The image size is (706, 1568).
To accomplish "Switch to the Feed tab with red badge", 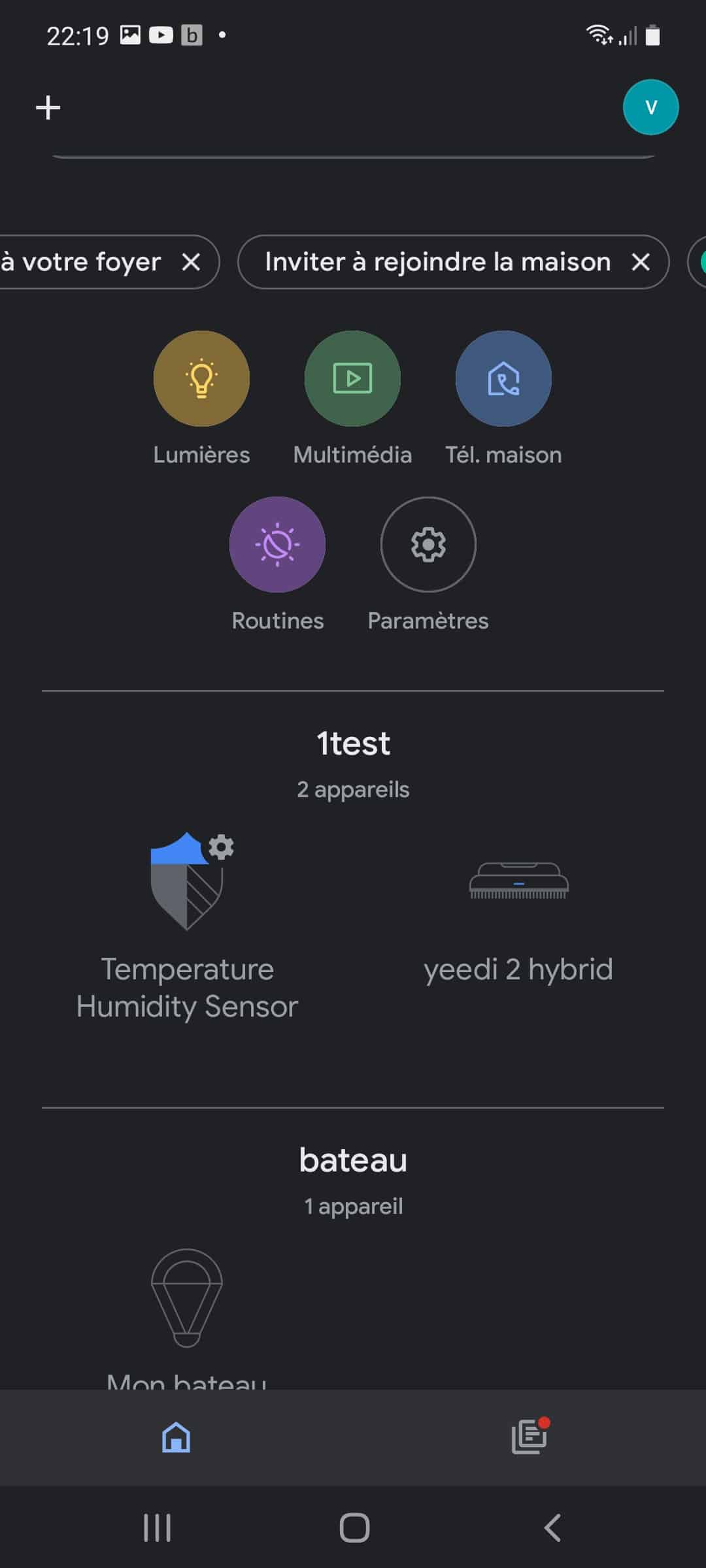I will tap(529, 1436).
